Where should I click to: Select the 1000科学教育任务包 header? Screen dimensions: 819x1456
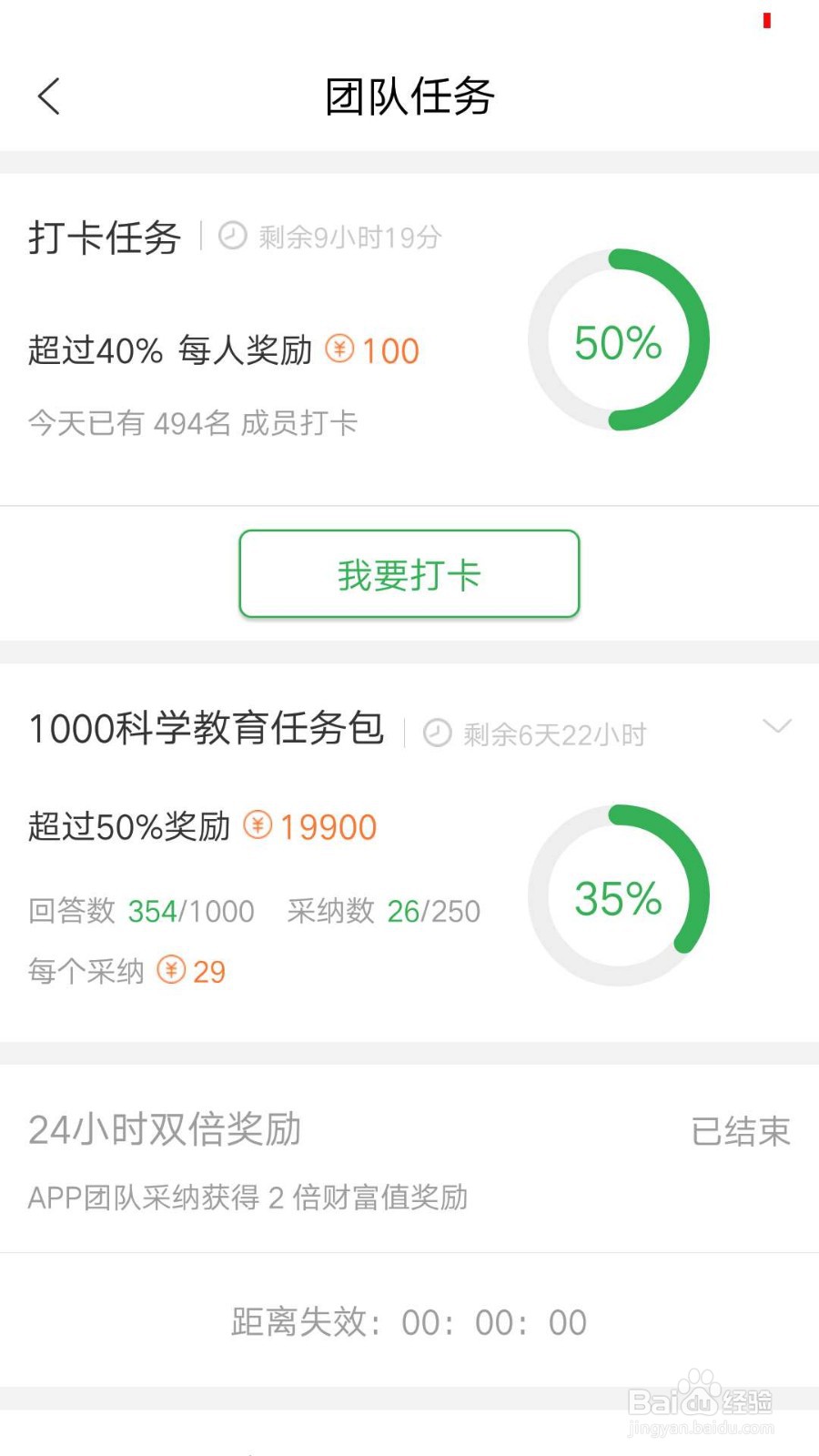click(x=206, y=728)
